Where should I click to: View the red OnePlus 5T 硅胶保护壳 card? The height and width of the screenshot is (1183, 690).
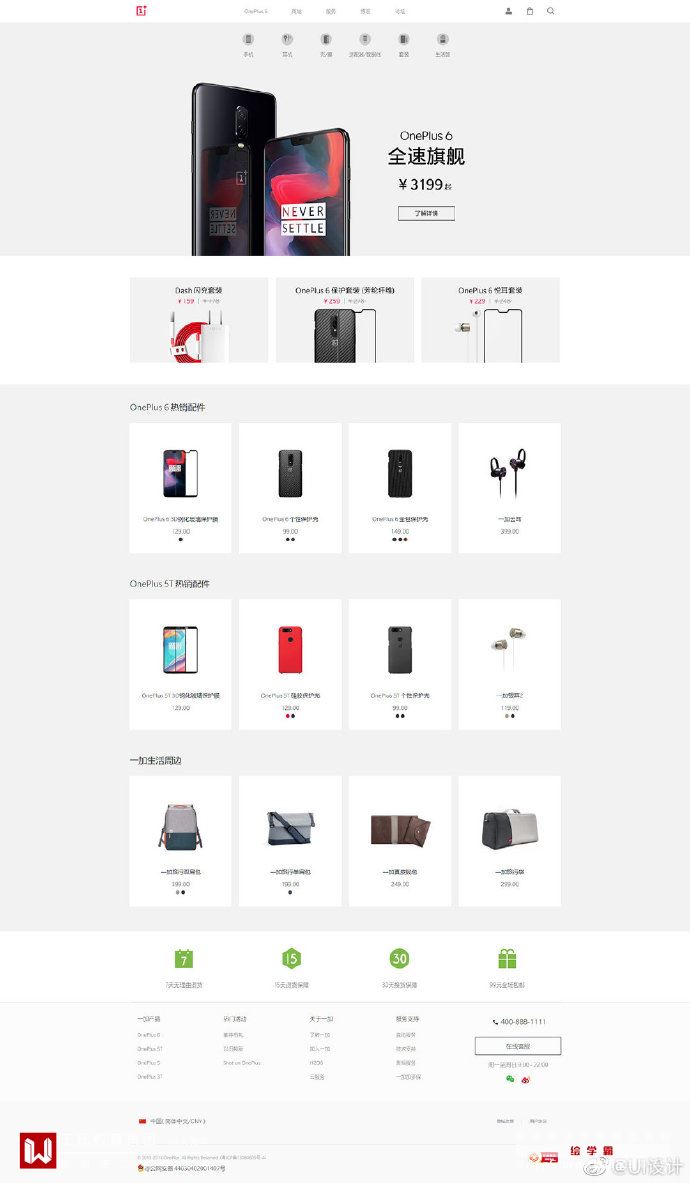[x=290, y=664]
